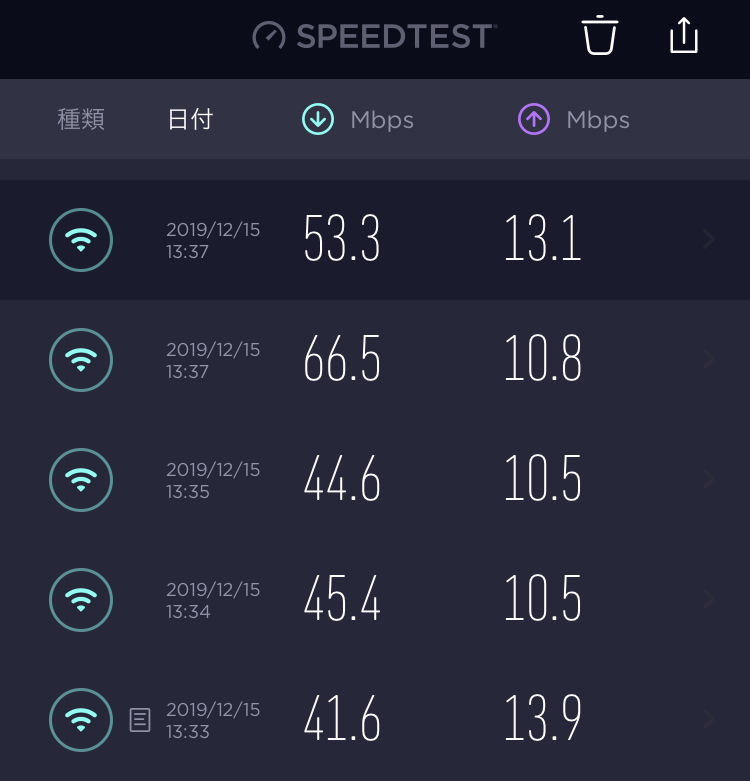Sort results by the 種類 column
750x781 pixels.
(81, 119)
